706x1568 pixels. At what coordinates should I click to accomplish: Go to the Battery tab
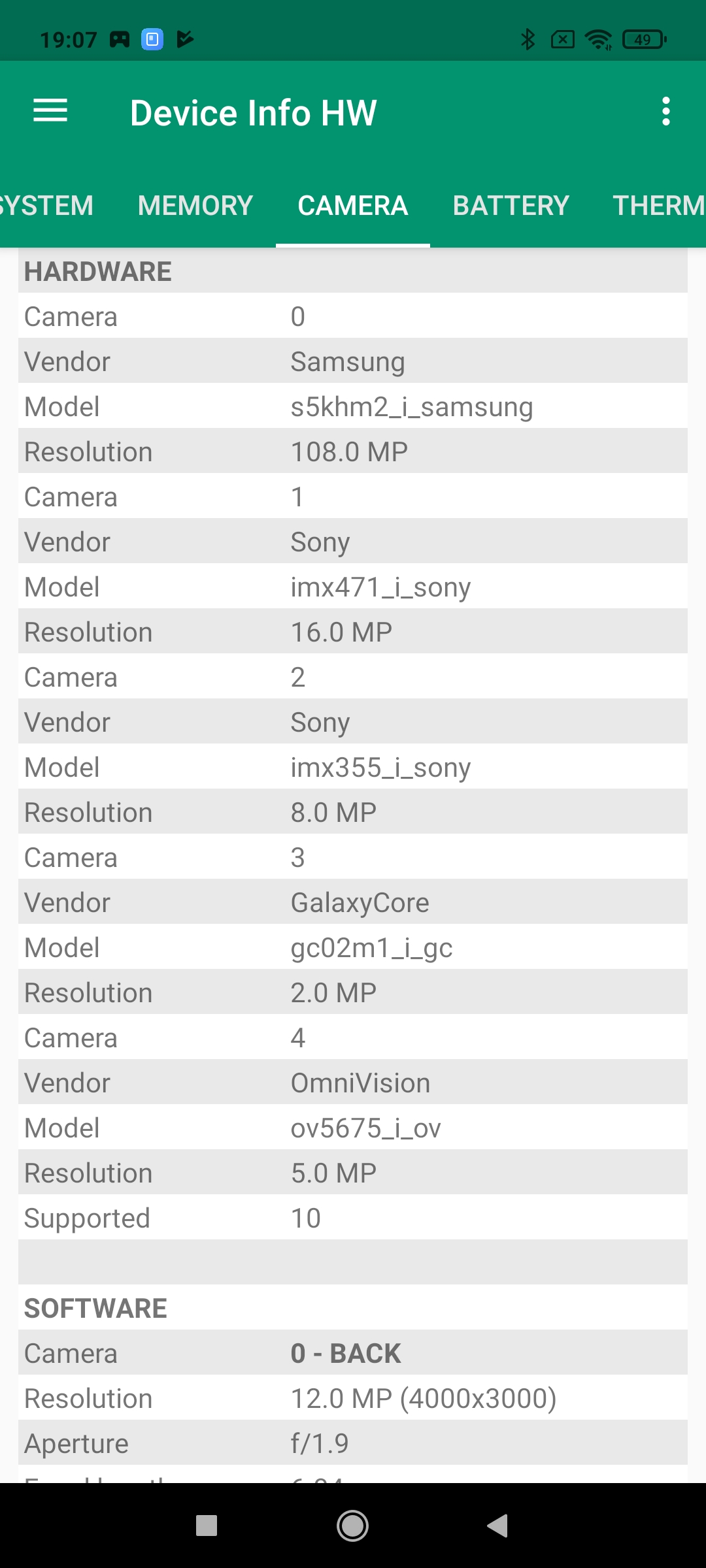(x=511, y=206)
